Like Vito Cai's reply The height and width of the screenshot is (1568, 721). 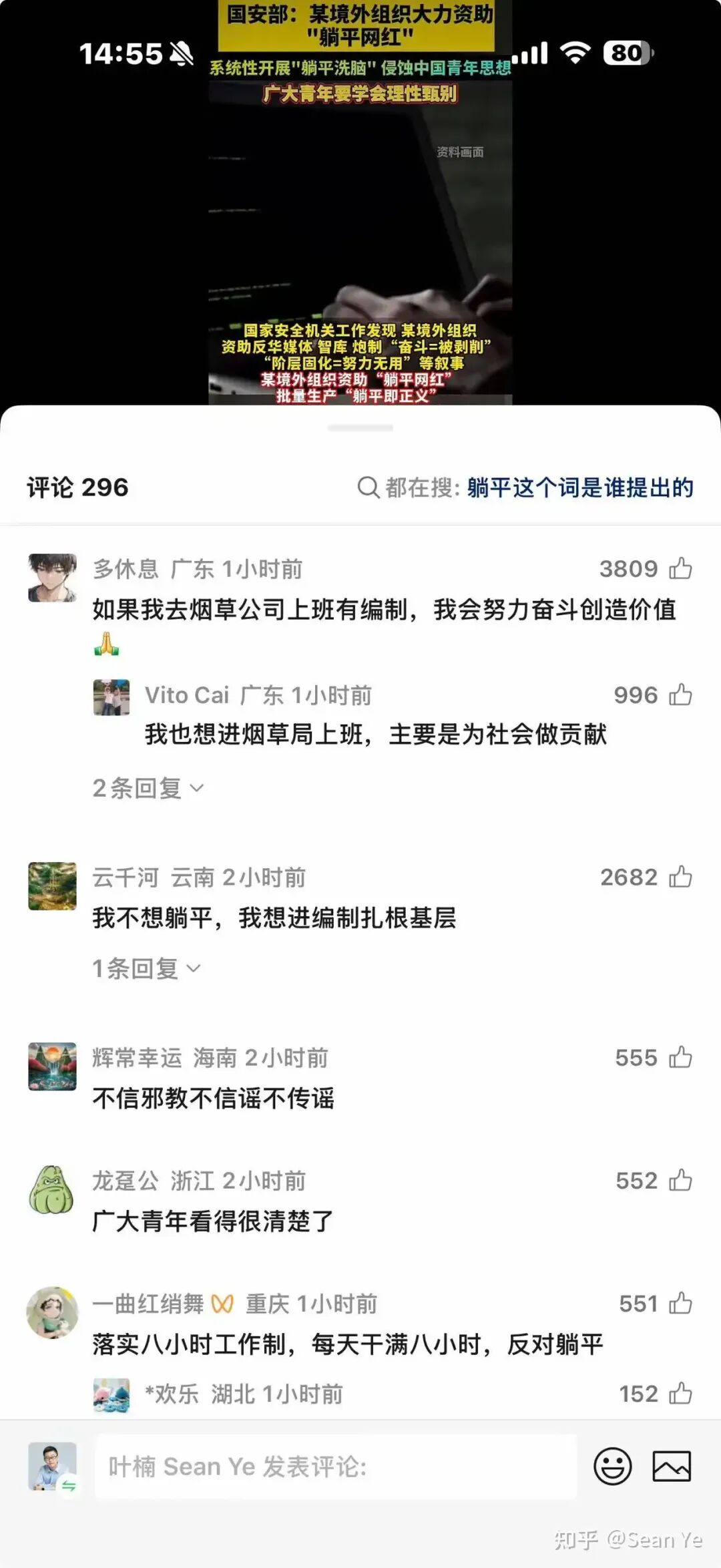[x=680, y=695]
